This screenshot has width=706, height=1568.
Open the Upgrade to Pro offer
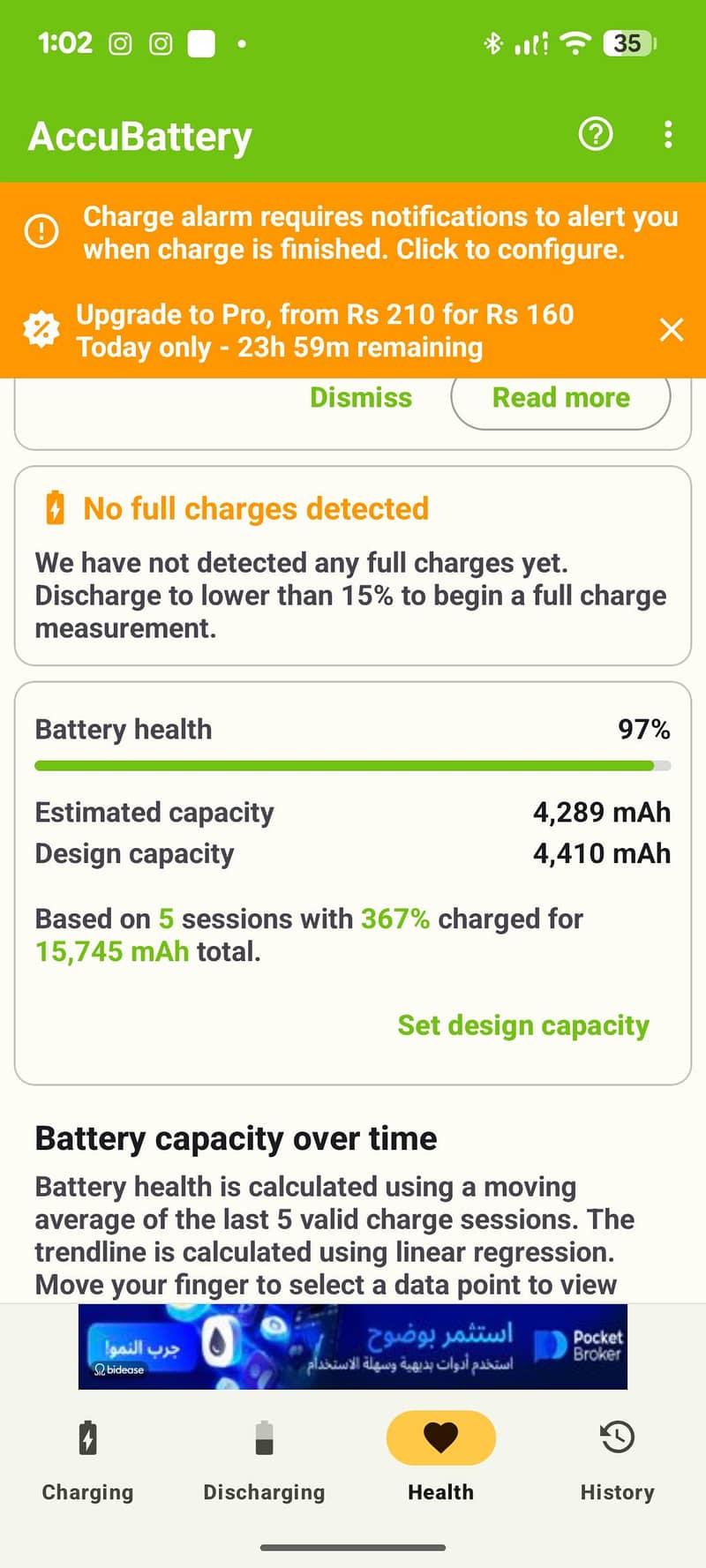[325, 331]
